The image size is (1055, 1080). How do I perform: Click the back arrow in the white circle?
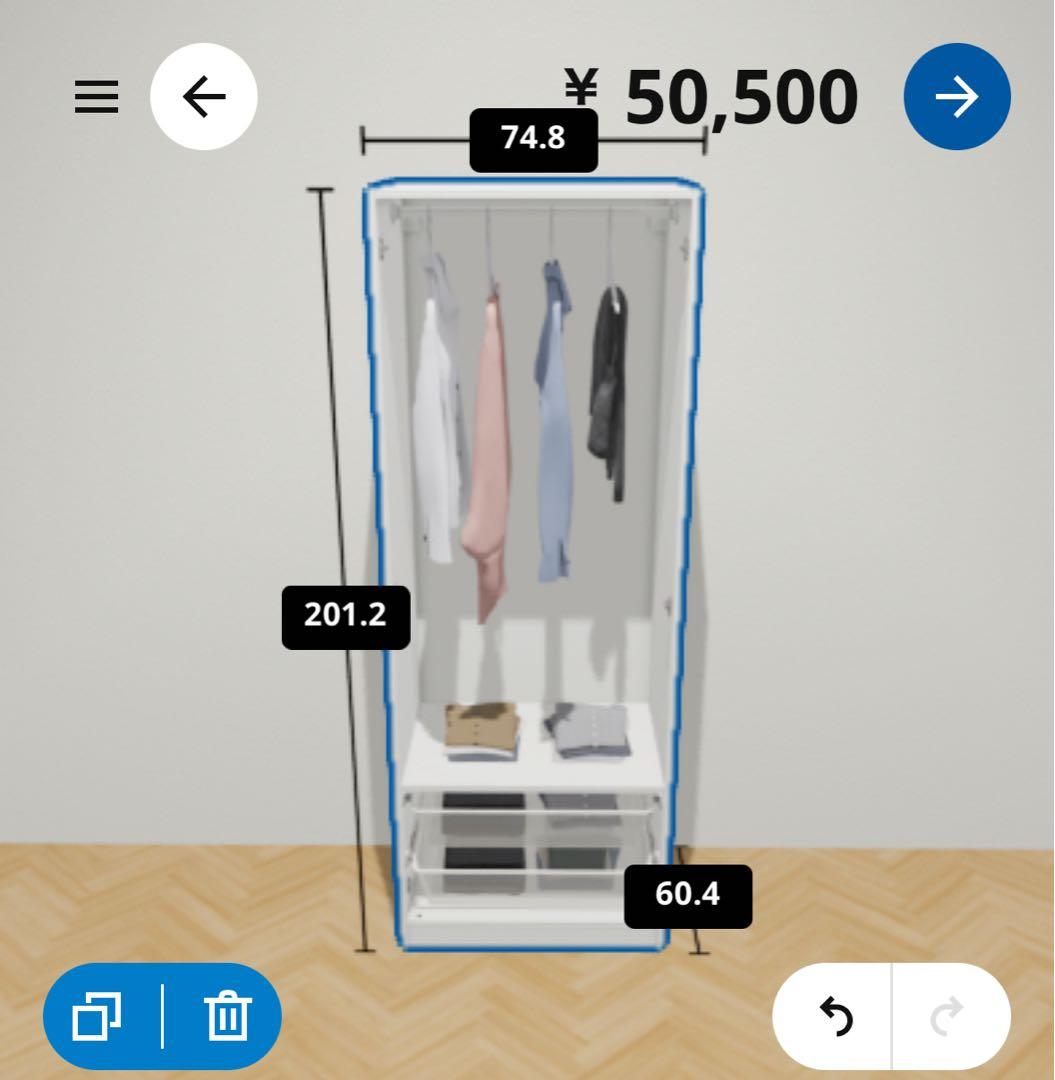(204, 96)
